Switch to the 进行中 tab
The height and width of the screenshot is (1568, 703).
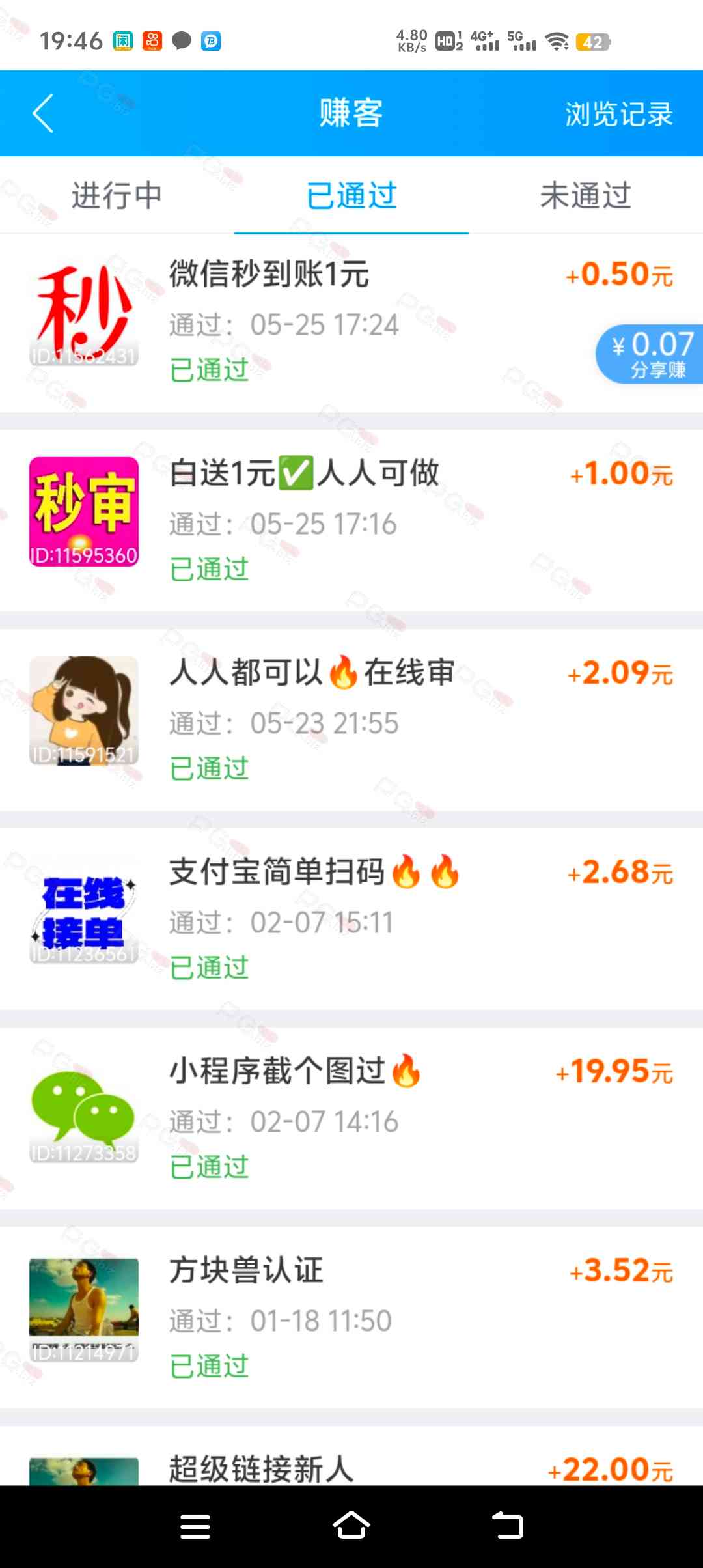(x=117, y=195)
